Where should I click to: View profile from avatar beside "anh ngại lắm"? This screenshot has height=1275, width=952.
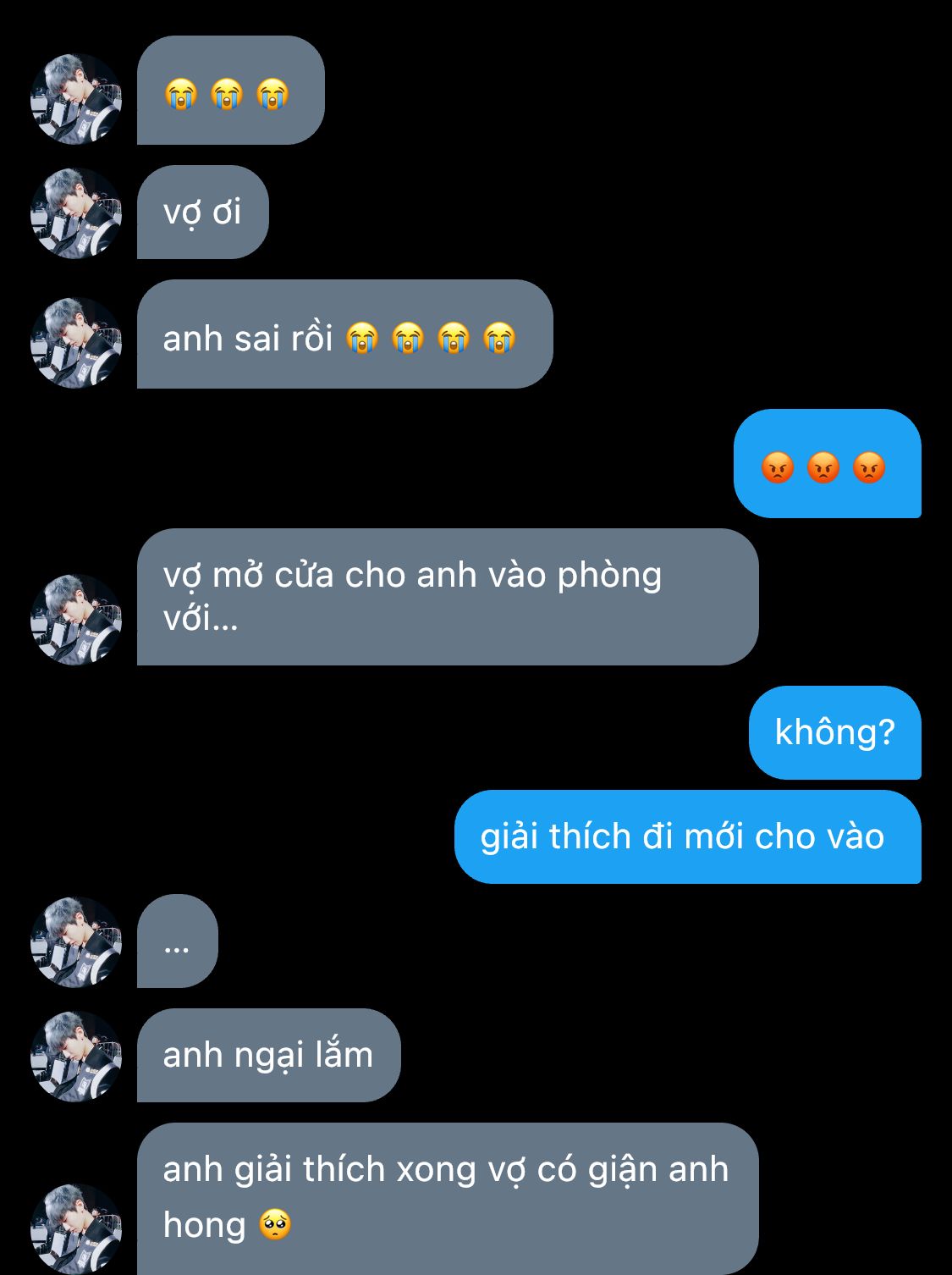click(76, 1057)
